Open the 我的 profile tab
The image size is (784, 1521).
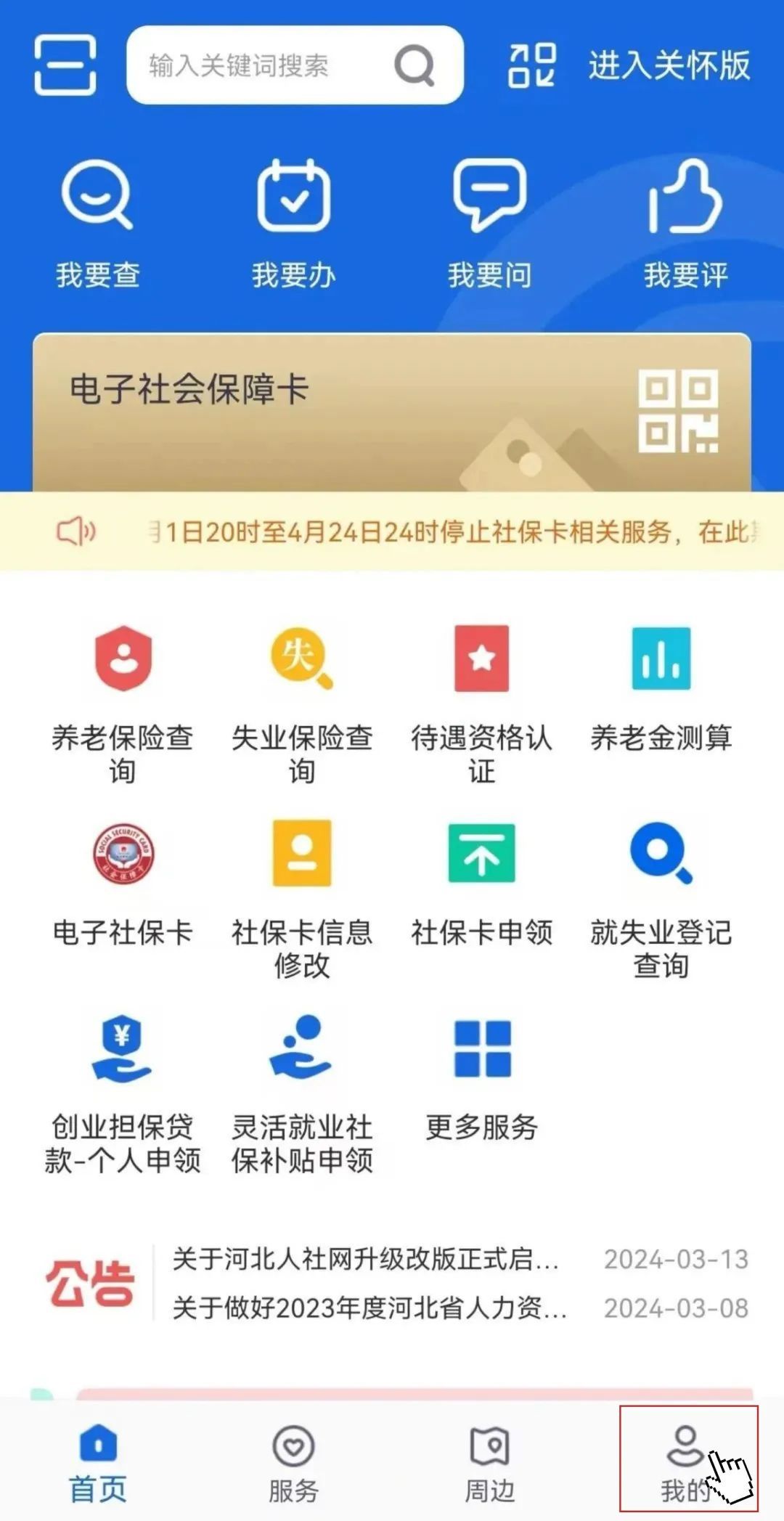tap(685, 1467)
